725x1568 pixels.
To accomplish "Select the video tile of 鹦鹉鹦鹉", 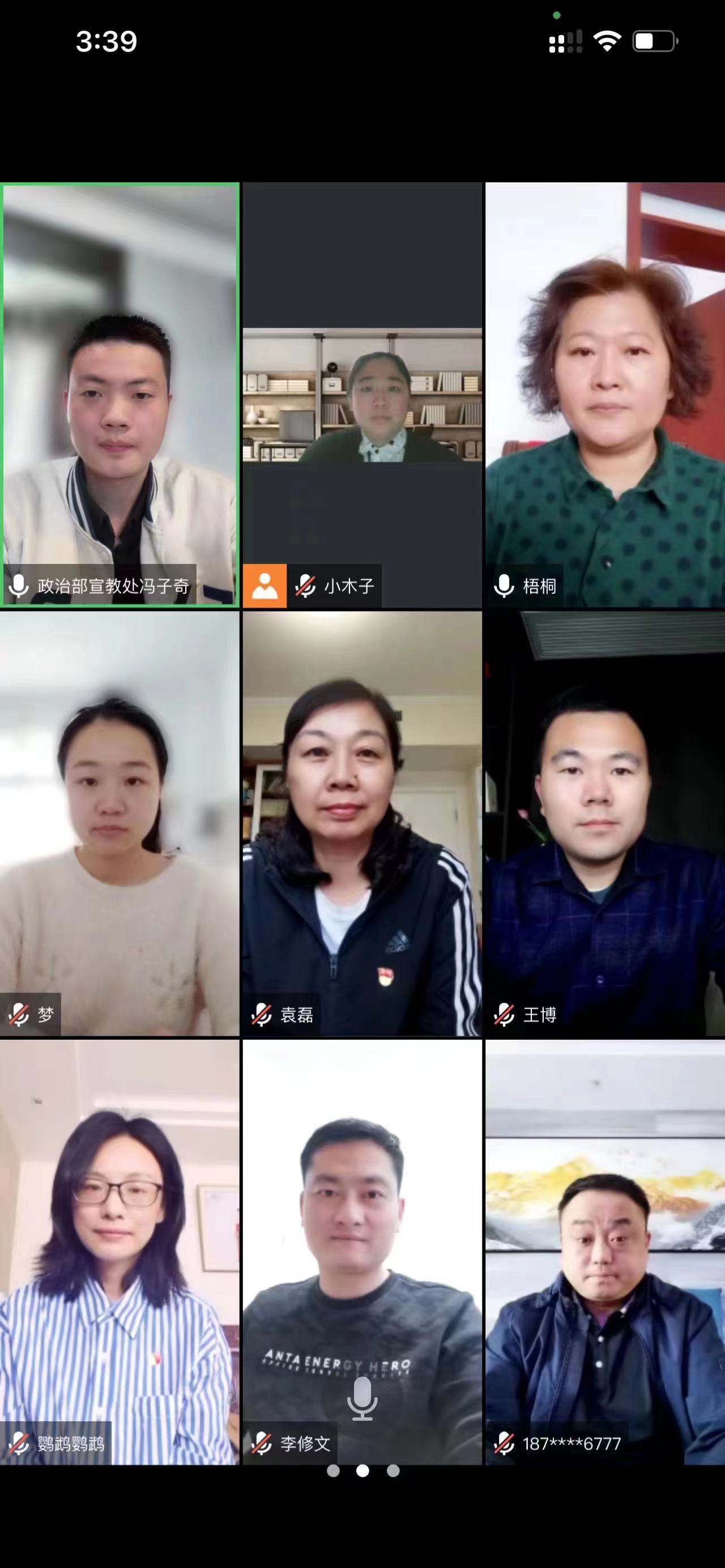I will pyautogui.click(x=120, y=1251).
